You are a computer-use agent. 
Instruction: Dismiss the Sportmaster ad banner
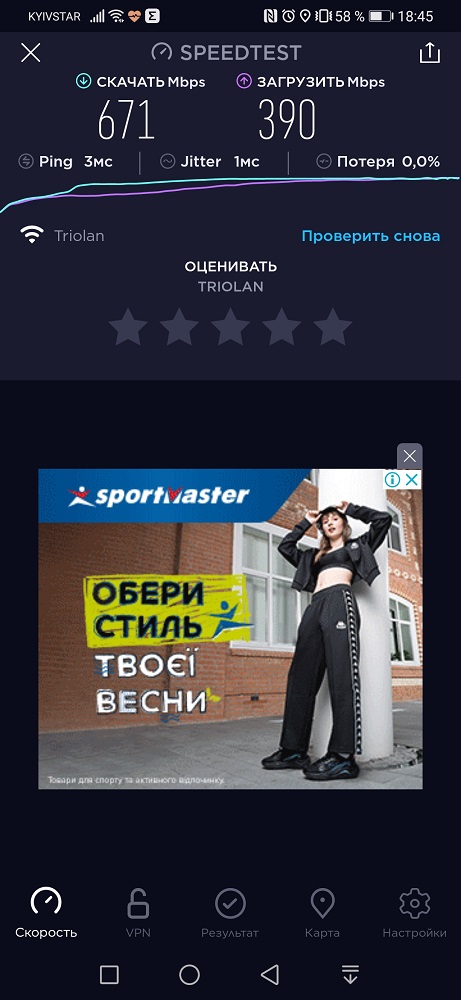[409, 456]
